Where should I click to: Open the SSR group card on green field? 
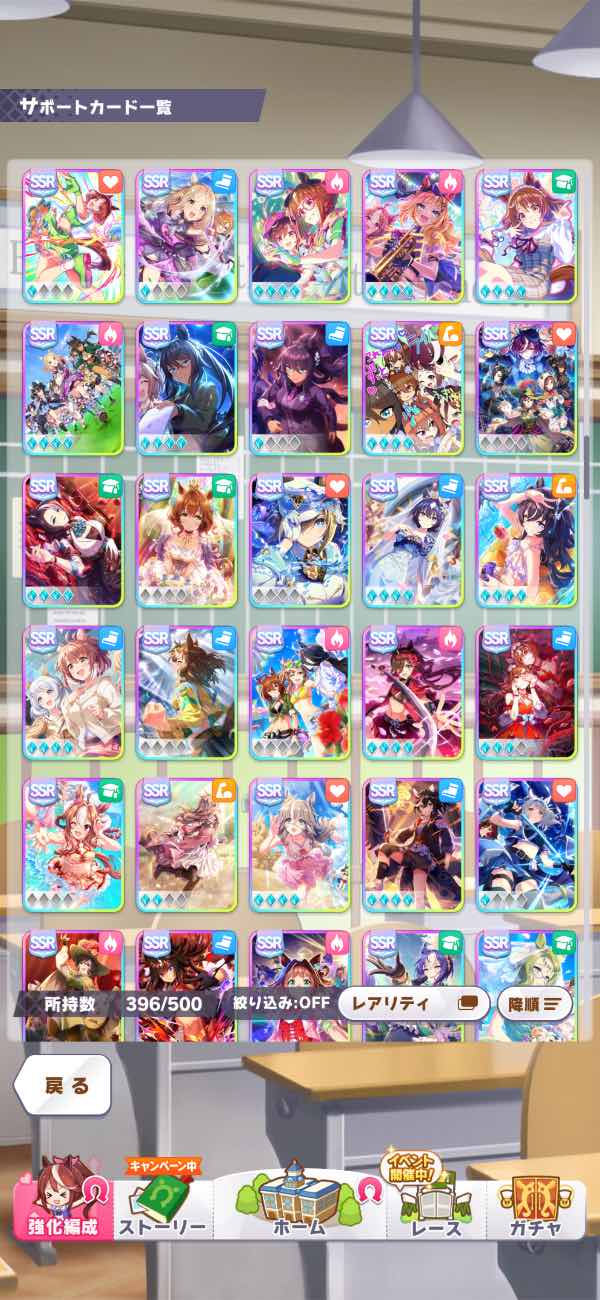point(73,388)
